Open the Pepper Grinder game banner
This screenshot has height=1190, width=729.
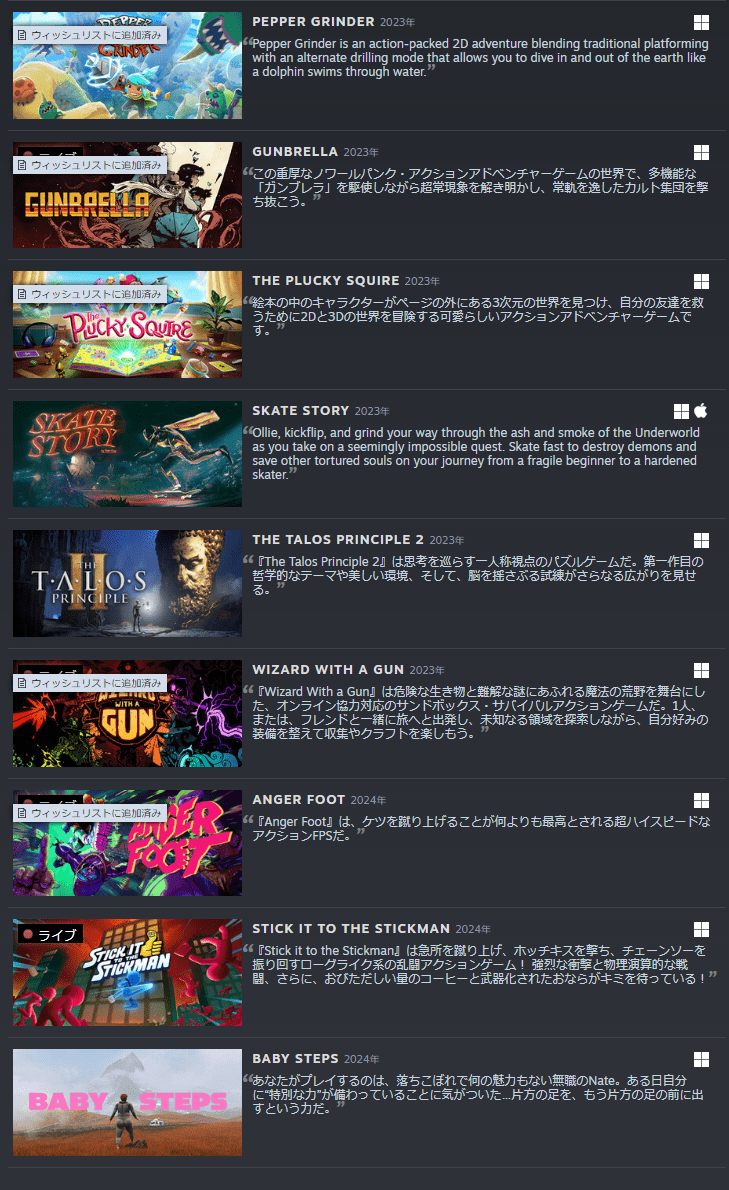pyautogui.click(x=127, y=65)
